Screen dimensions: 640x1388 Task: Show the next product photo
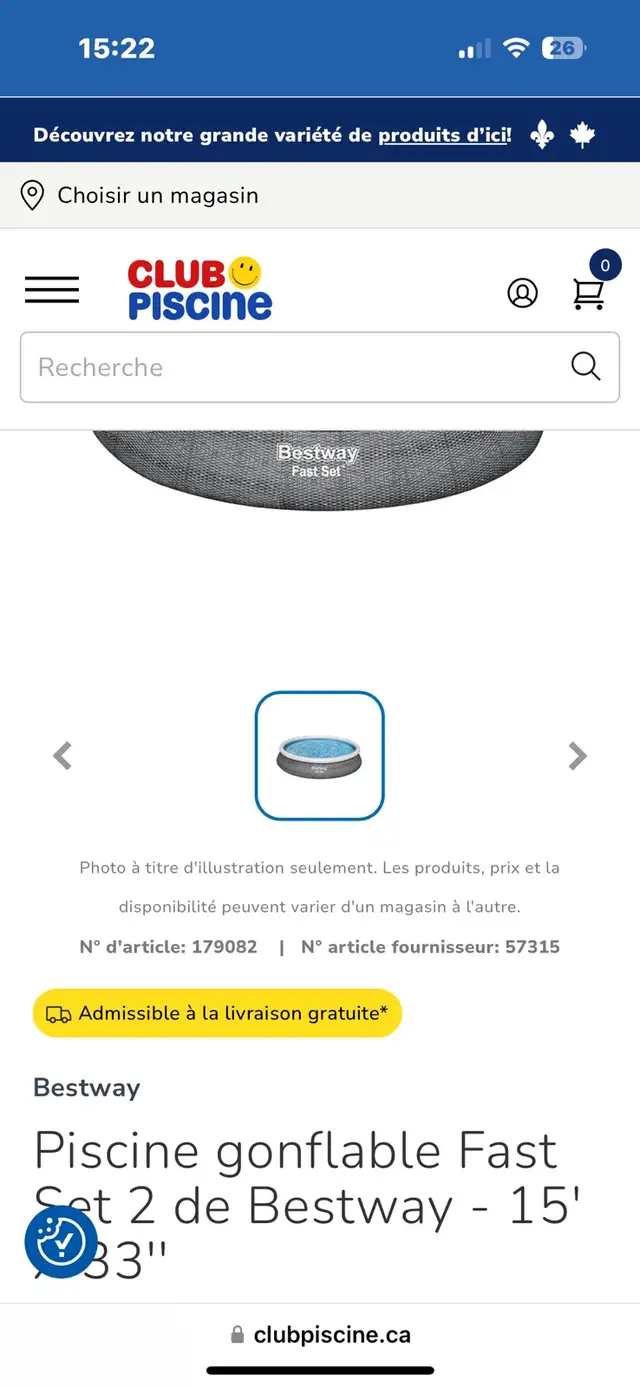point(577,756)
